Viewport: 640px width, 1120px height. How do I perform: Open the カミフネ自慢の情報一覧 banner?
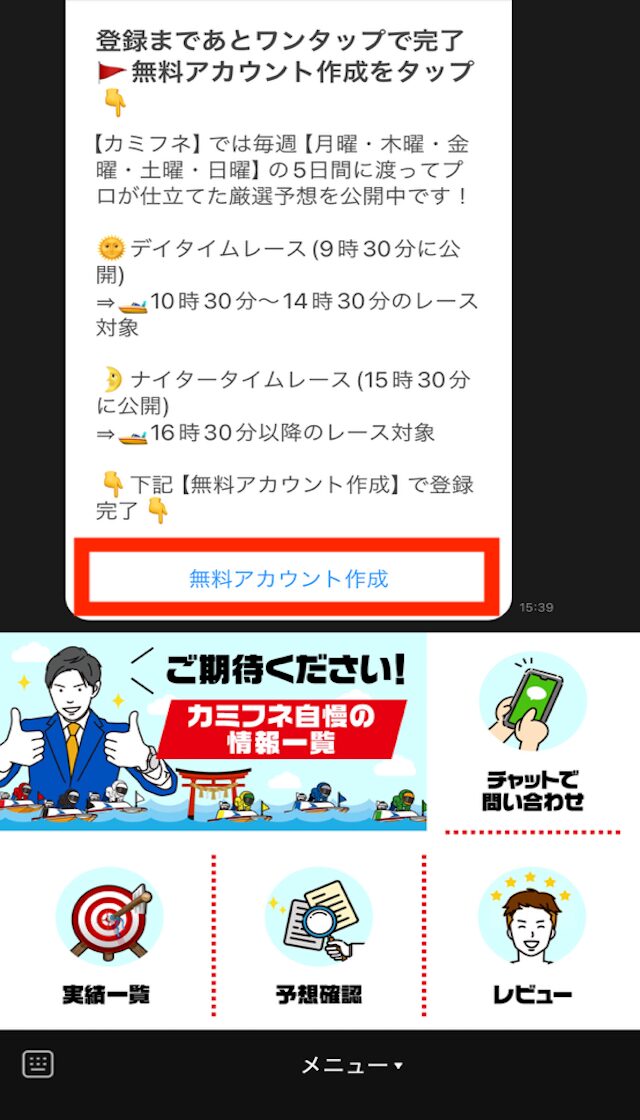pyautogui.click(x=213, y=731)
